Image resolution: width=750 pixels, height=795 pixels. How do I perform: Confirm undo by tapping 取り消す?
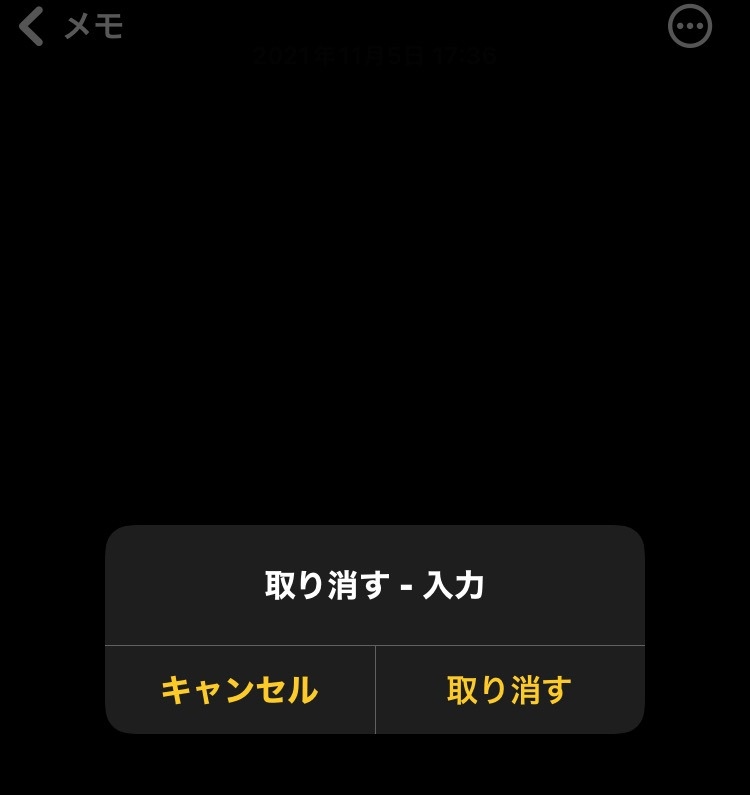[x=509, y=690]
